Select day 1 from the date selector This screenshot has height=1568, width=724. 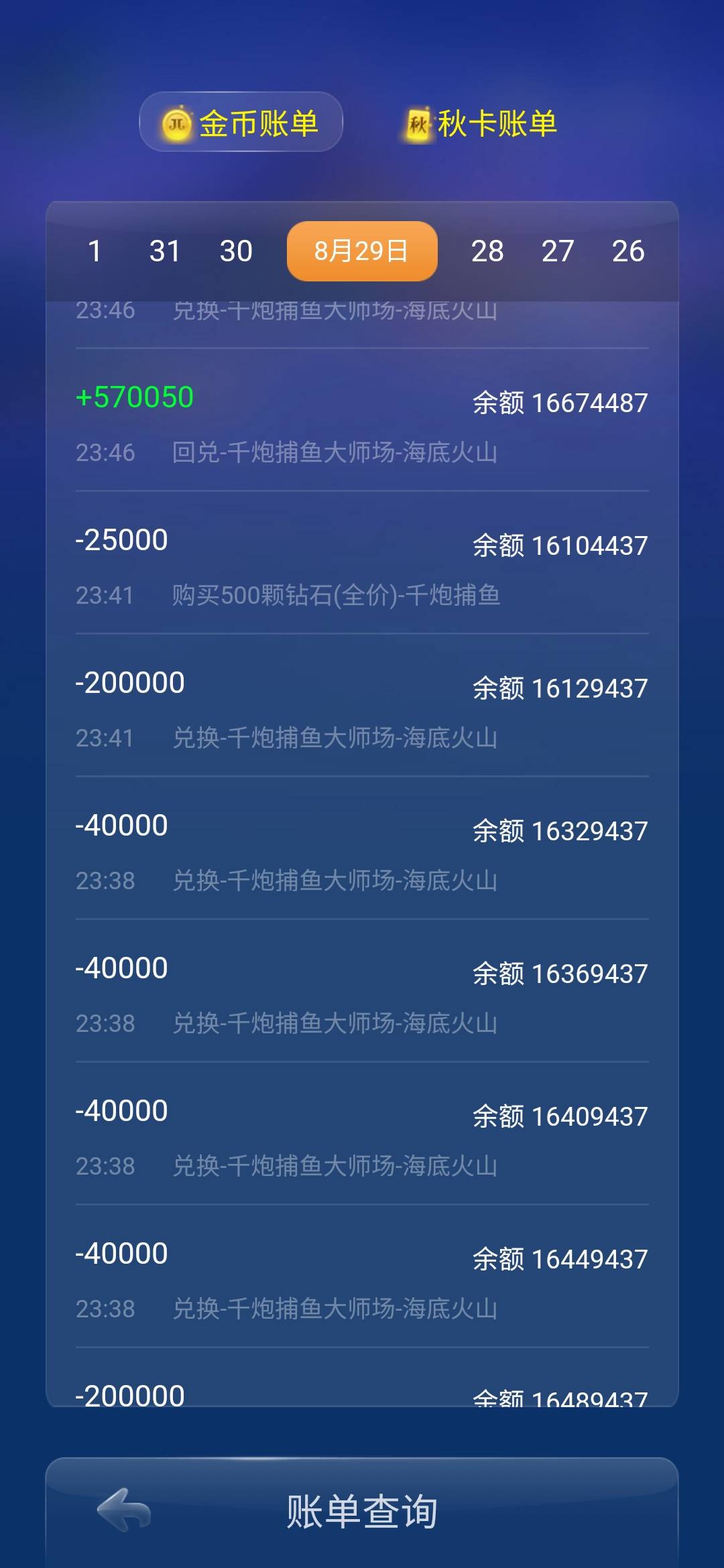coord(95,251)
